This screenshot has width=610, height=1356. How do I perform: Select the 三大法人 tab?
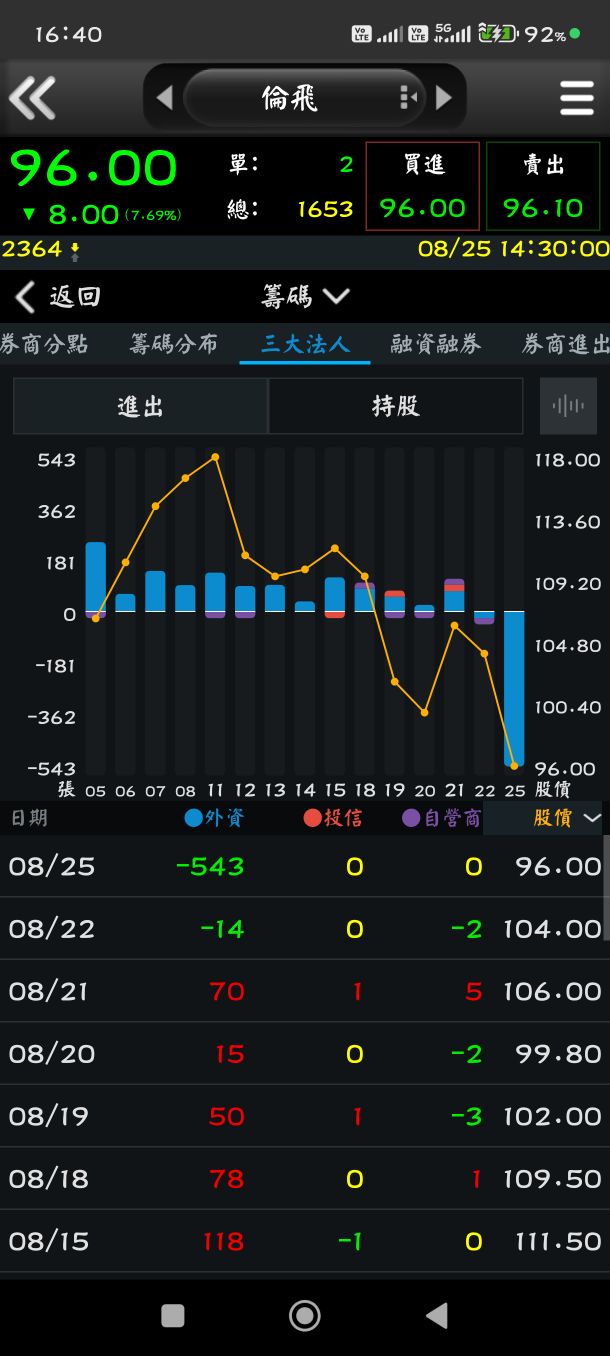coord(305,345)
